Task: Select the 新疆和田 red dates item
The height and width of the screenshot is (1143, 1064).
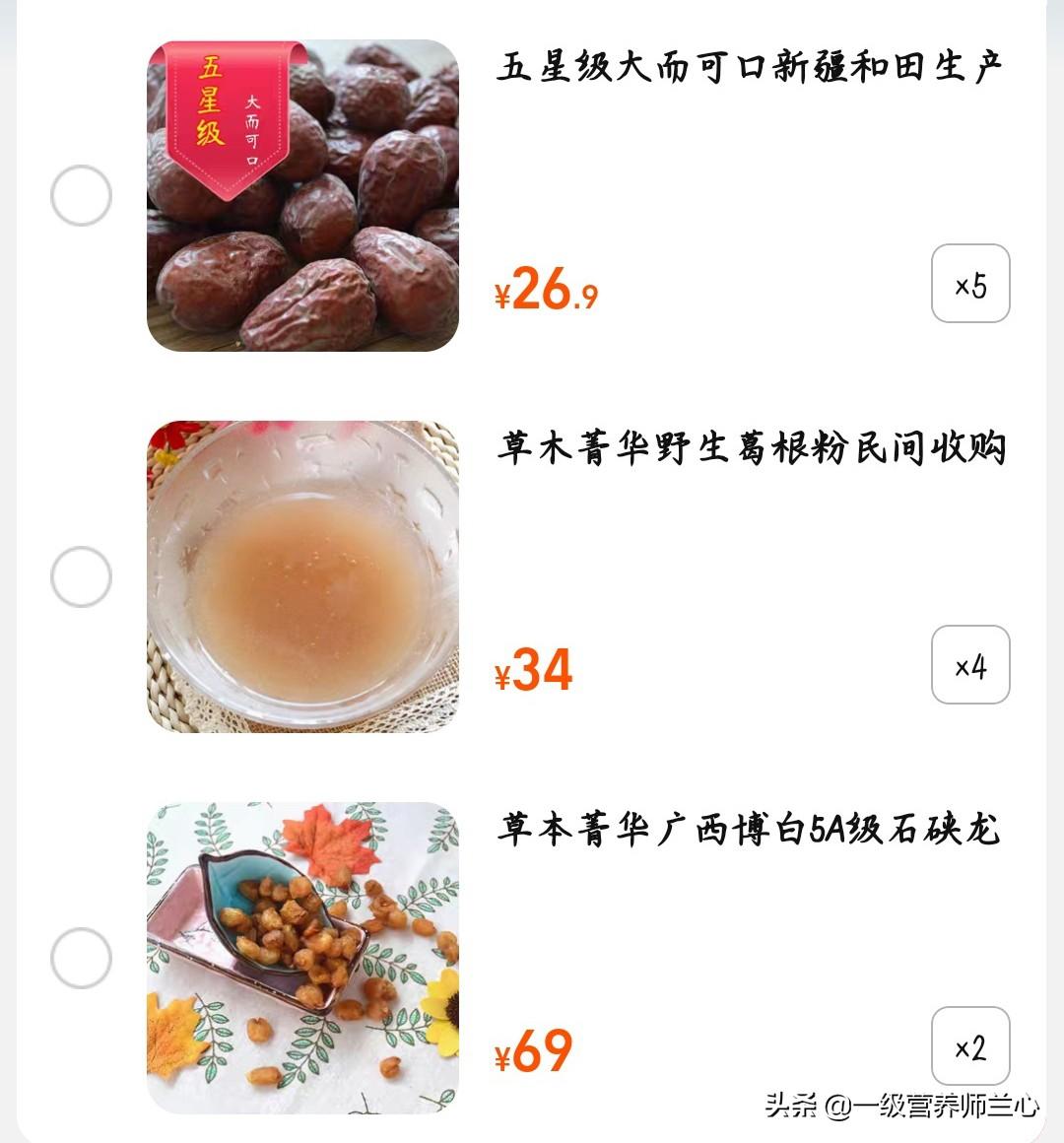Action: (81, 196)
